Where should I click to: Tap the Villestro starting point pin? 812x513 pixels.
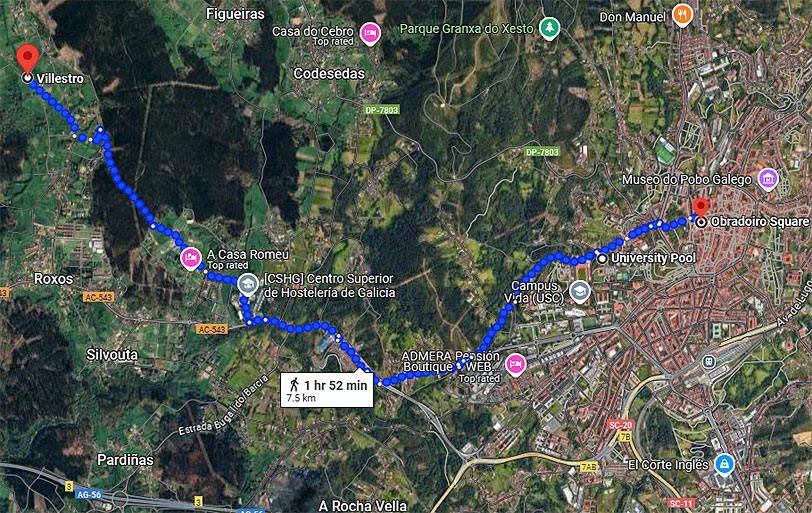27,58
